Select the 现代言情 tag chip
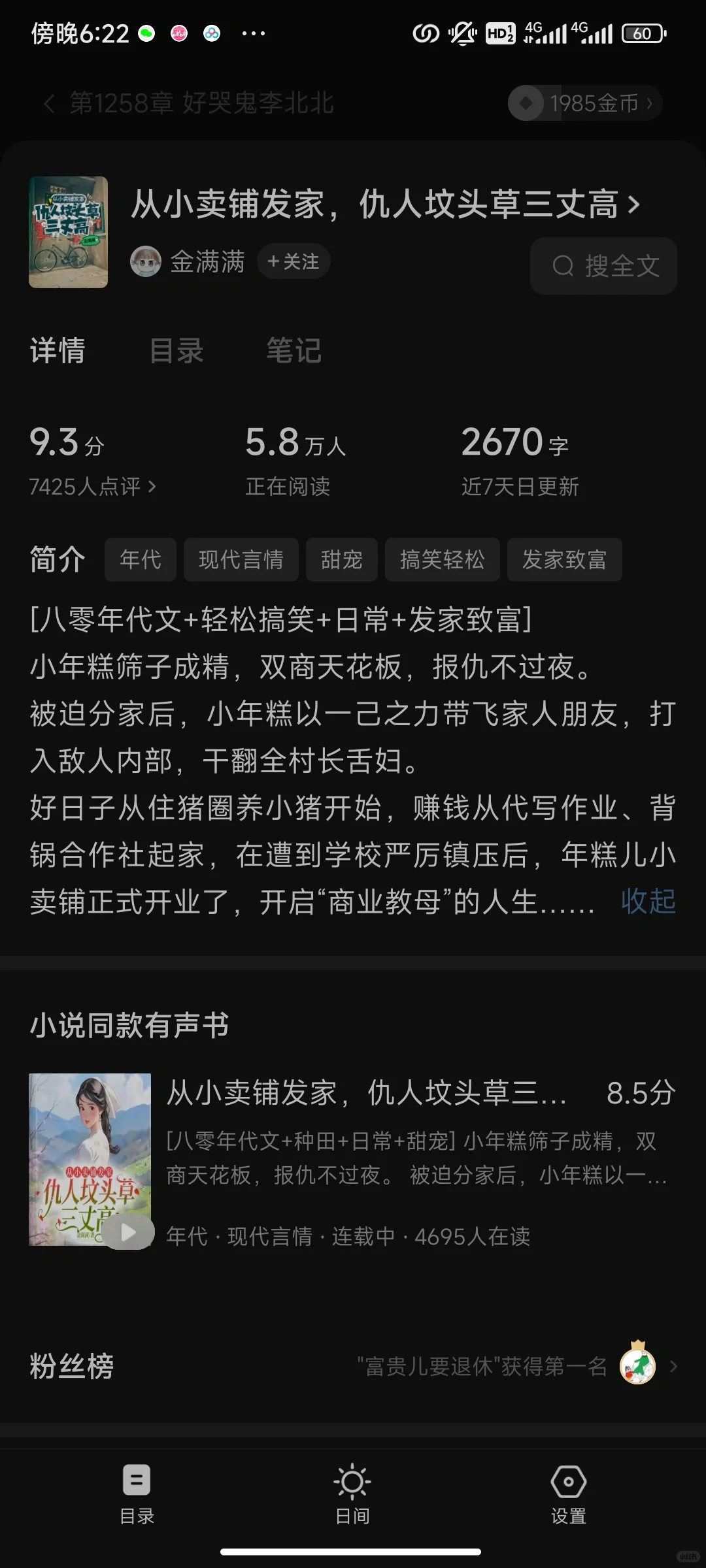Viewport: 706px width, 1568px height. pyautogui.click(x=241, y=560)
